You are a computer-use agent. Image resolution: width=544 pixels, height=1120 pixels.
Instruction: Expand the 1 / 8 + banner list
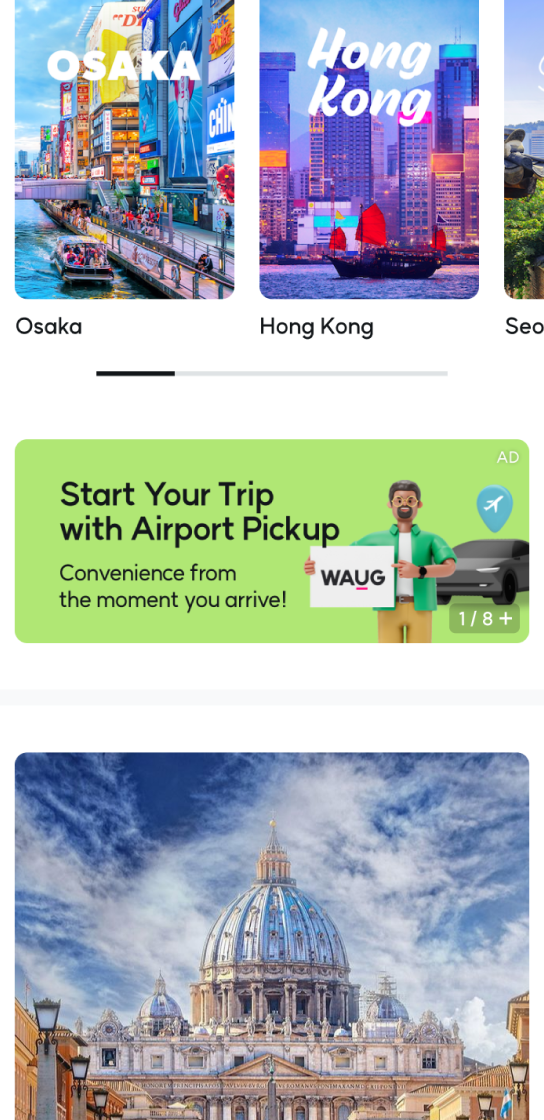[x=485, y=618]
